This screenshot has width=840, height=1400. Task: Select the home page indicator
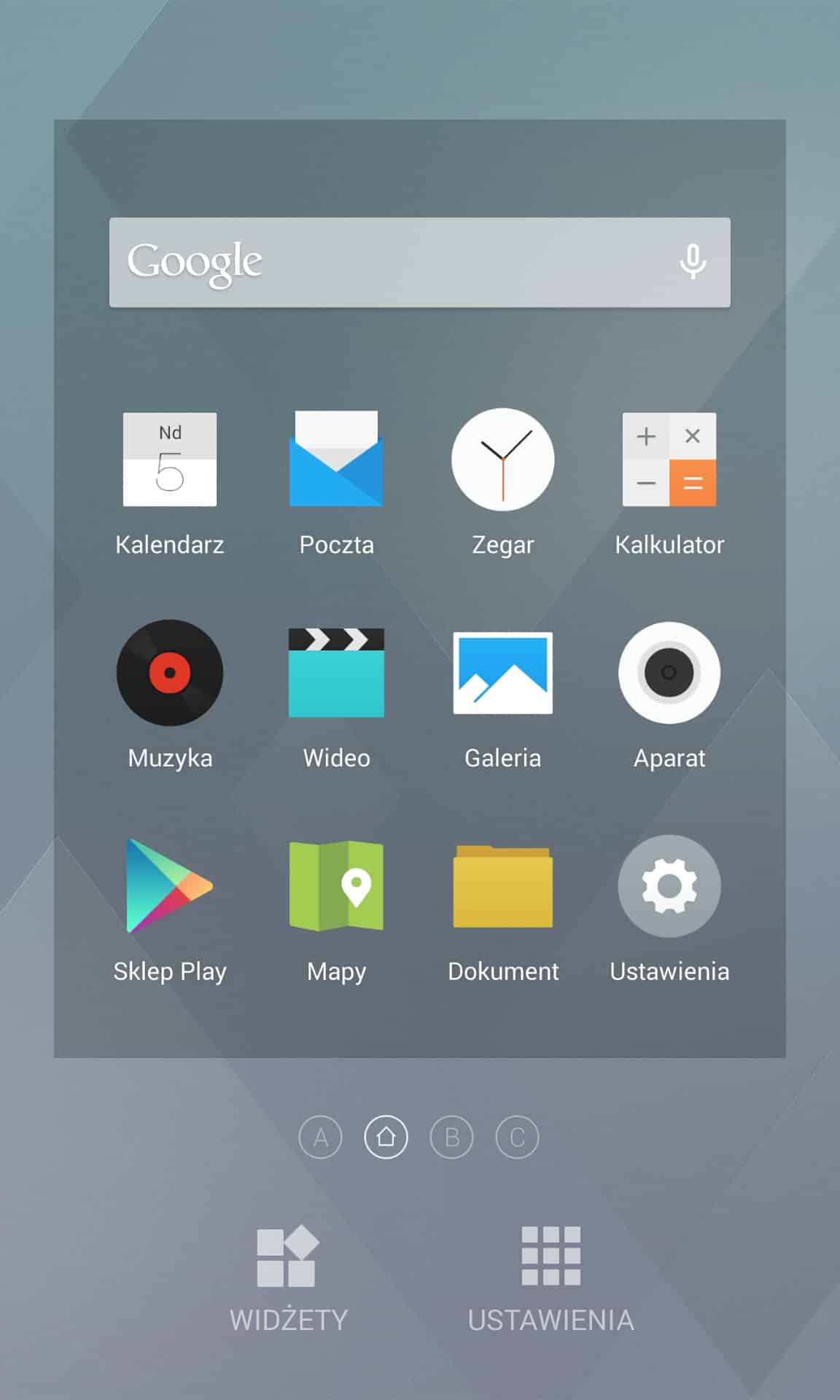click(386, 1137)
